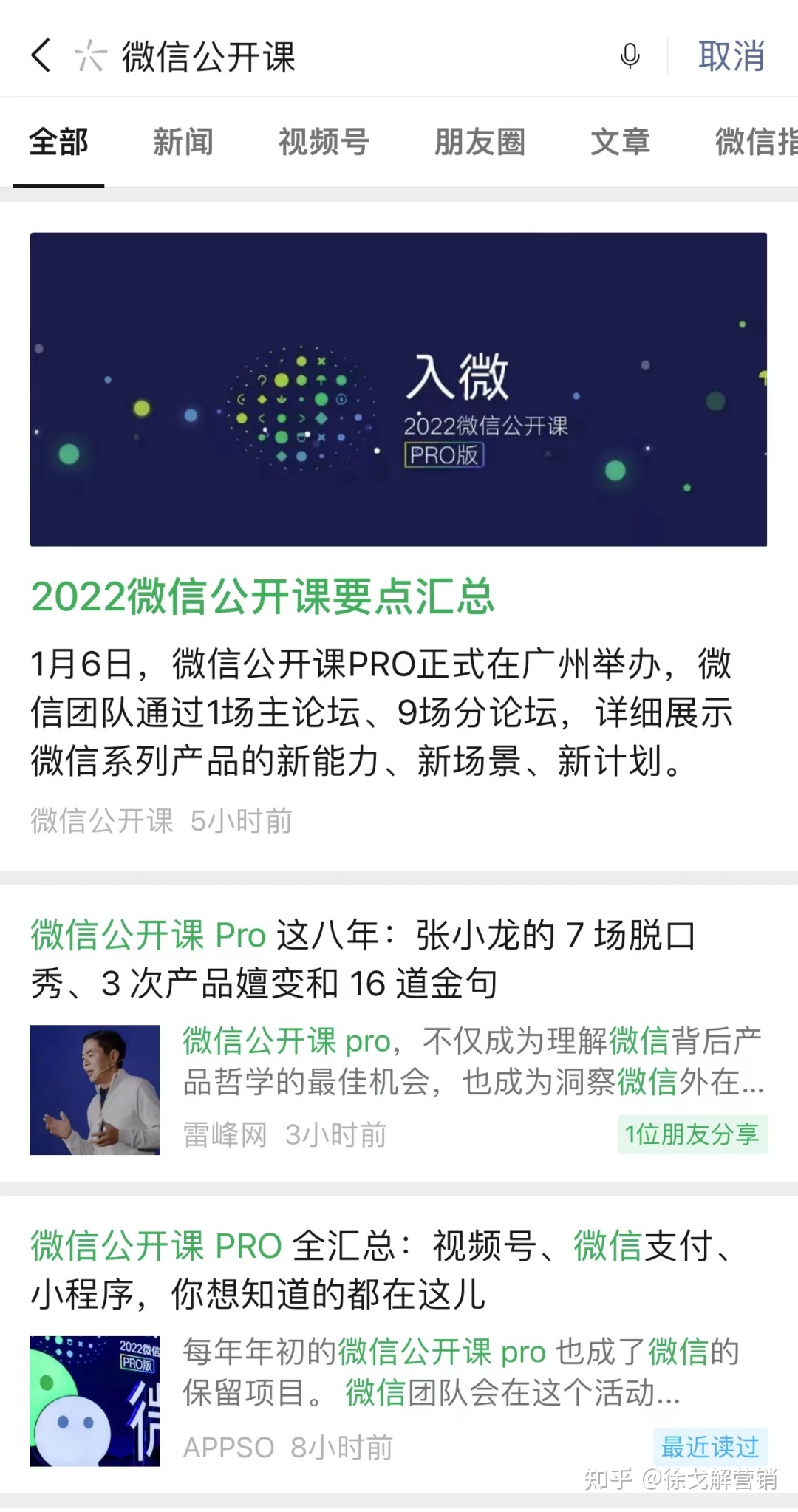This screenshot has width=798, height=1512.
Task: Tap the 最近读过 badge
Action: tap(712, 1446)
